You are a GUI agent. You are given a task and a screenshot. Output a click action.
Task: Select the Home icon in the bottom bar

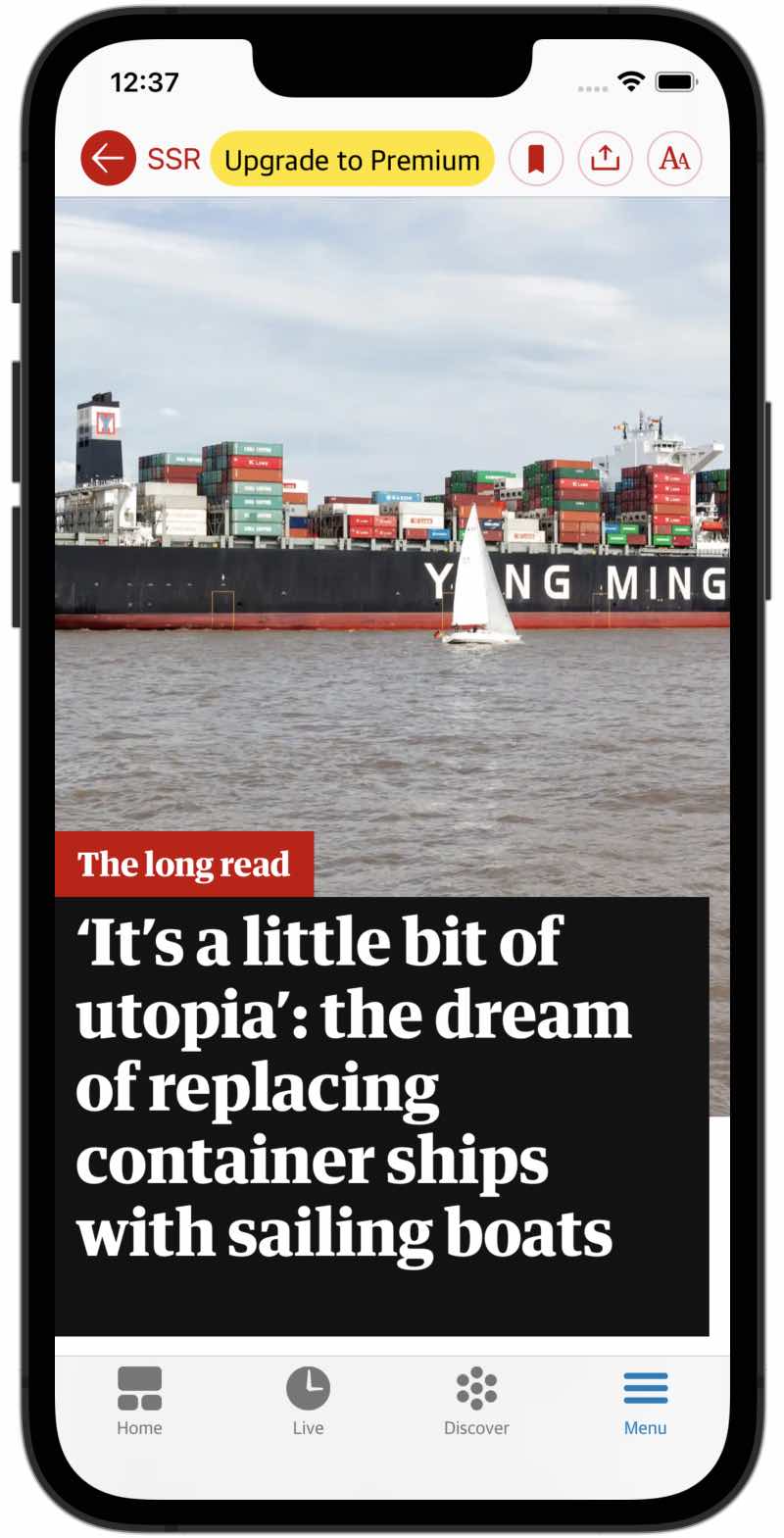click(139, 1387)
